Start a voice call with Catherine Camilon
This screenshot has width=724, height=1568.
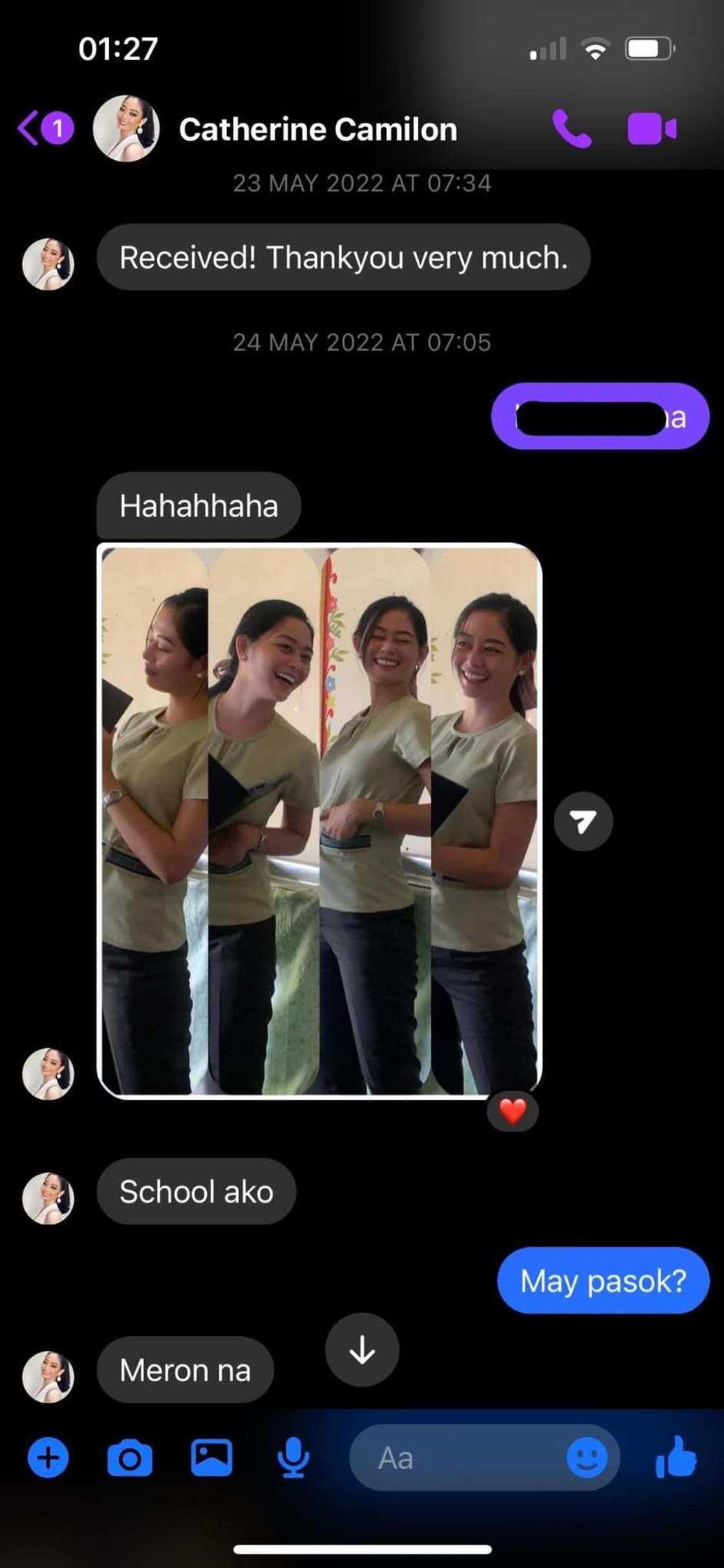pyautogui.click(x=571, y=129)
